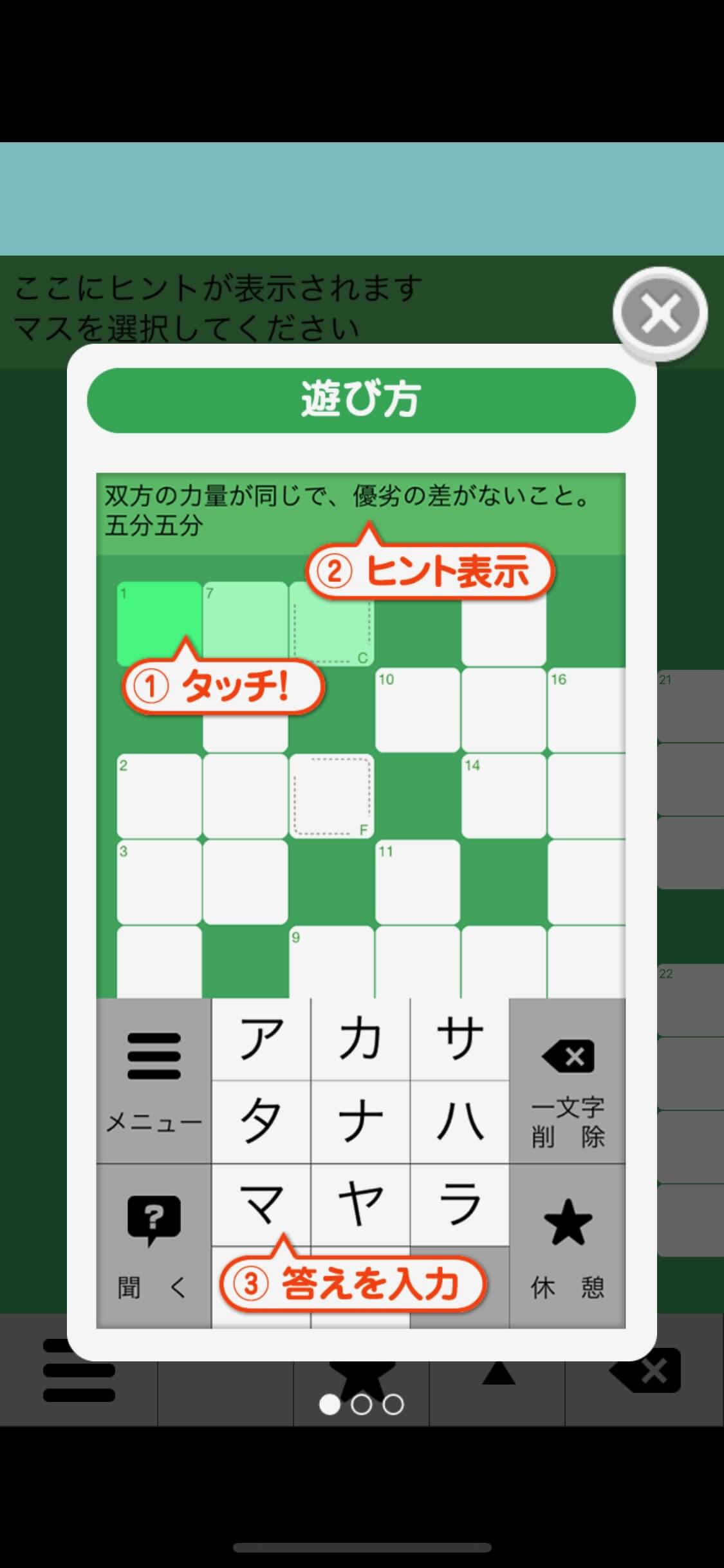The image size is (724, 1568).
Task: Close the 遊び方 tutorial popup
Action: tap(661, 313)
